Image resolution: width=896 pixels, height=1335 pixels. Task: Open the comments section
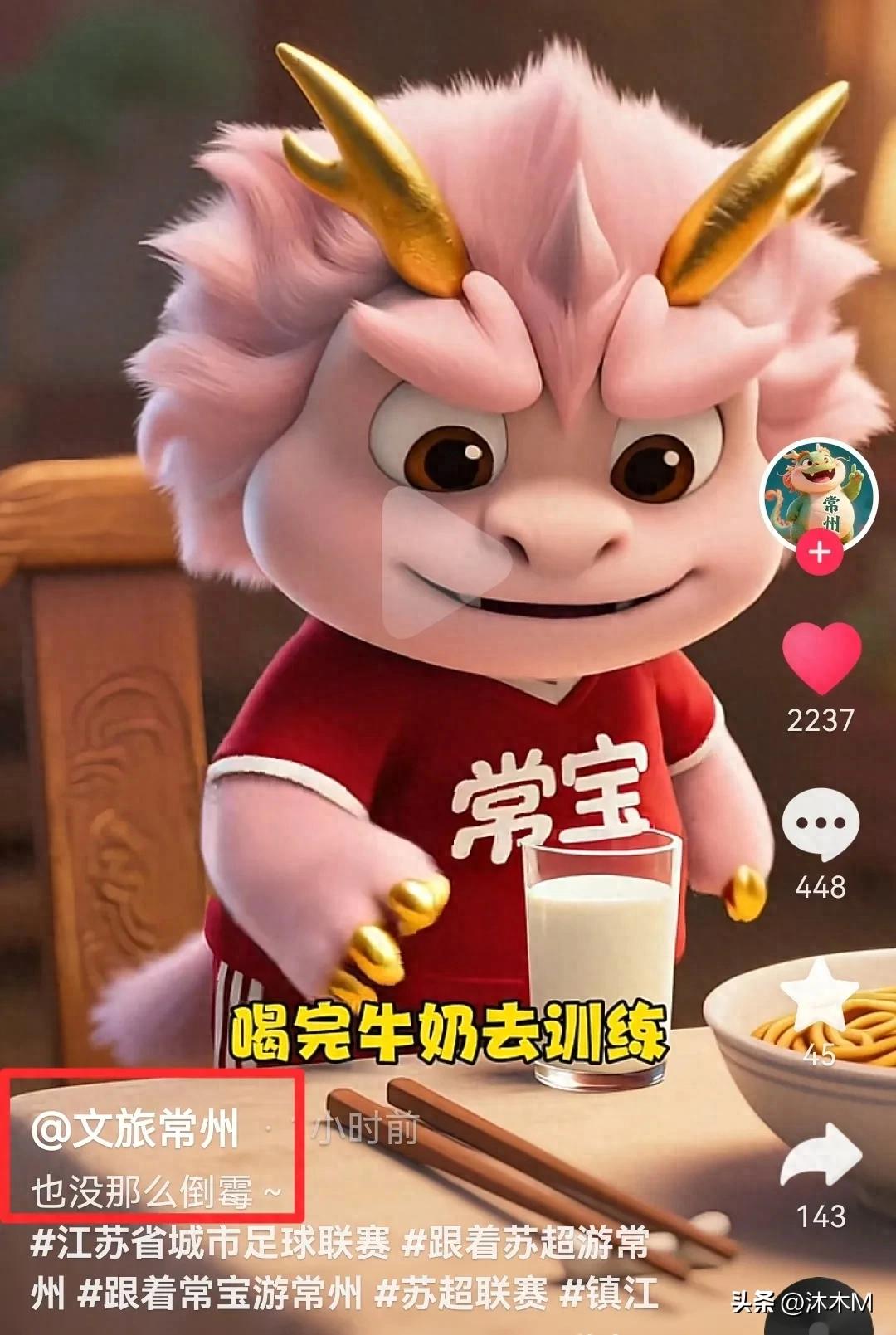click(x=821, y=826)
